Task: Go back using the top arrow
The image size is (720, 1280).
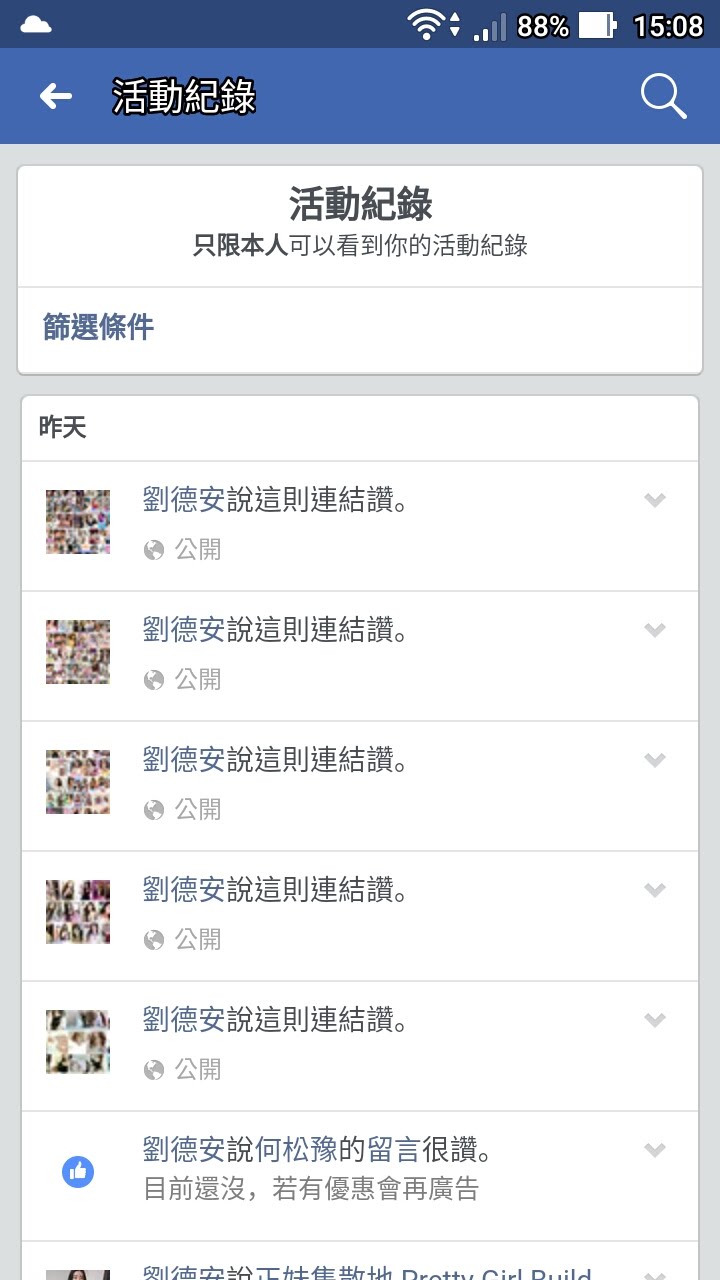Action: [x=56, y=96]
